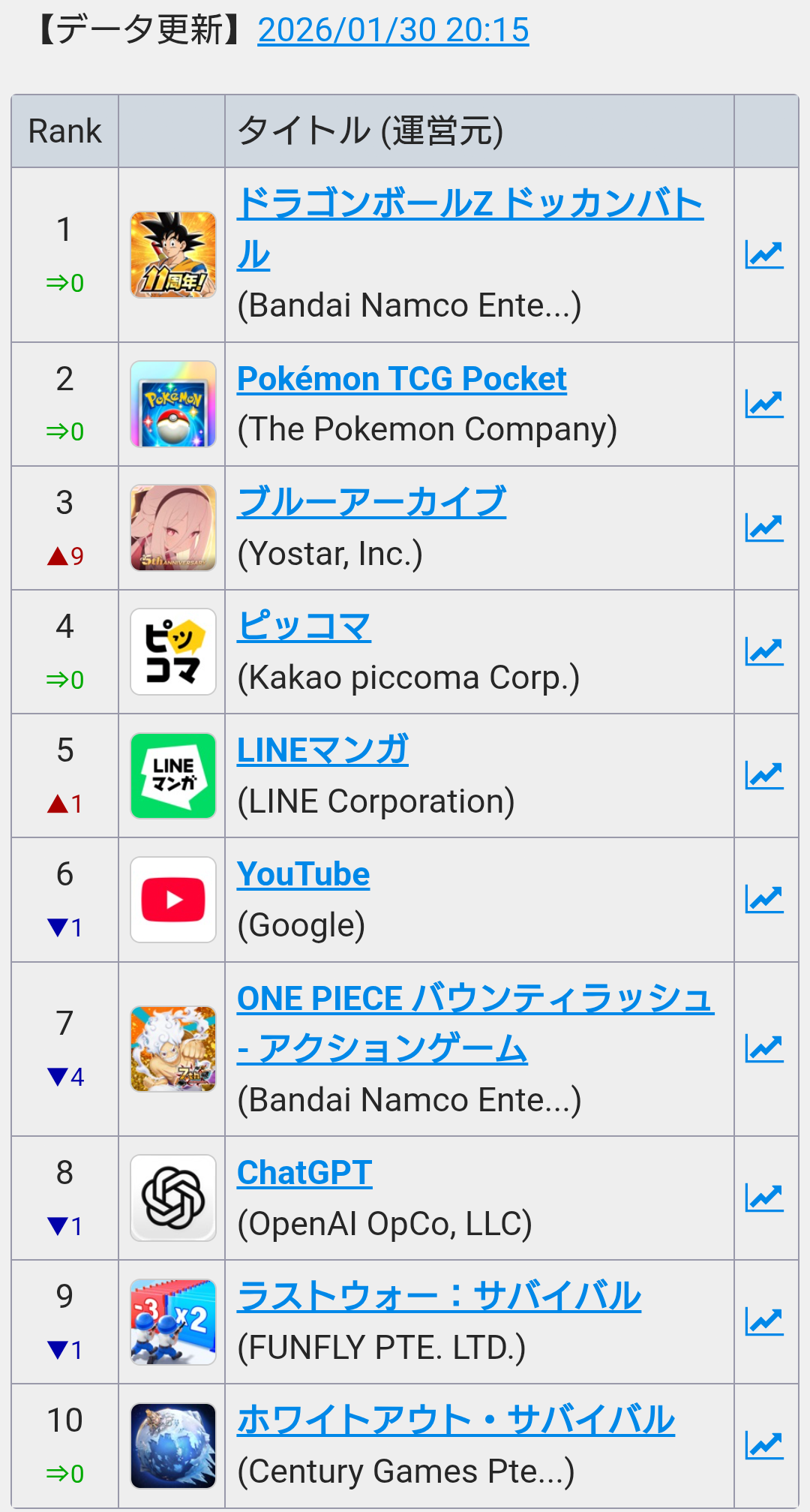Open the LINEマンガ title link
Viewport: 810px width, 1512px height.
(322, 750)
